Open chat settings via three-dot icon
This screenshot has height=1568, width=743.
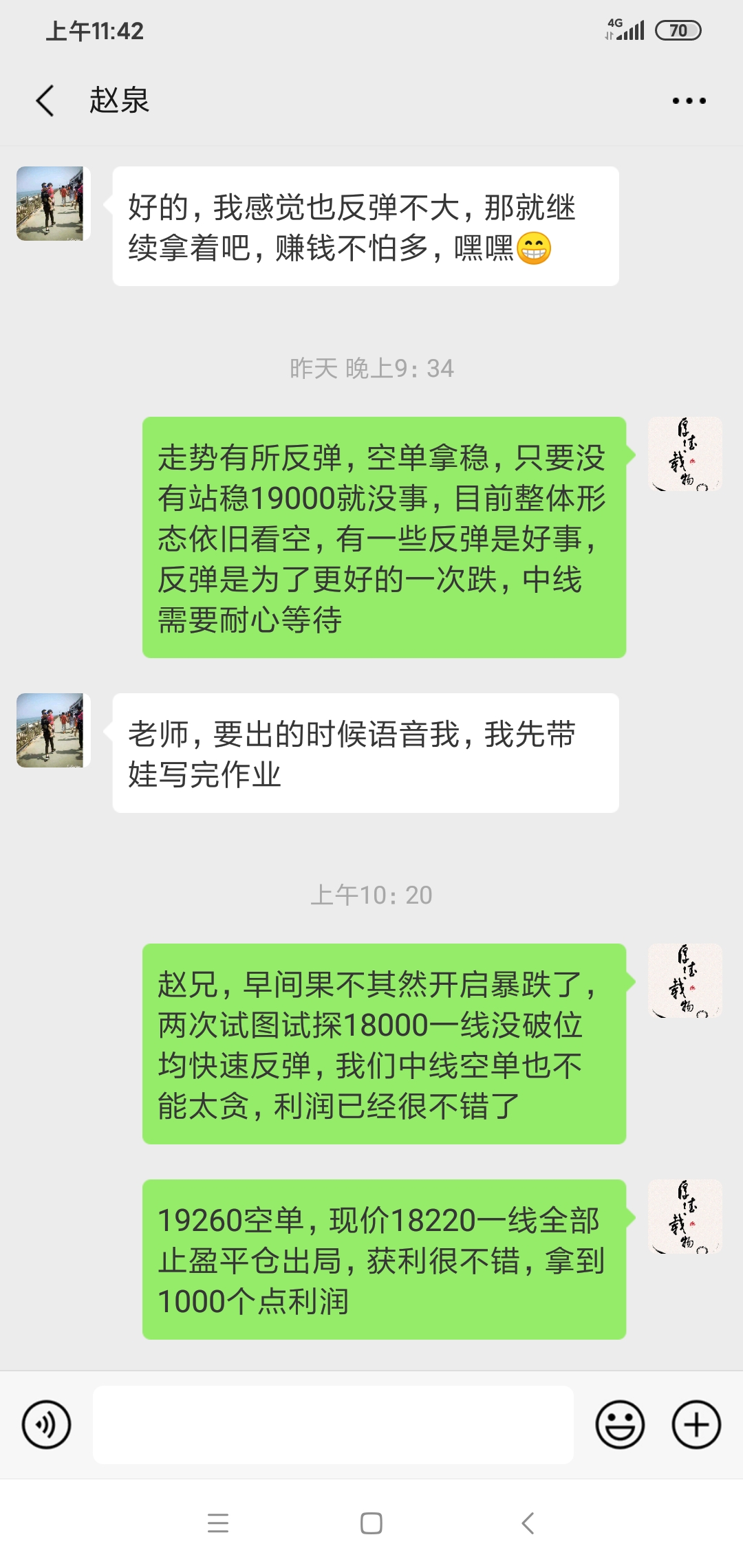pos(690,100)
